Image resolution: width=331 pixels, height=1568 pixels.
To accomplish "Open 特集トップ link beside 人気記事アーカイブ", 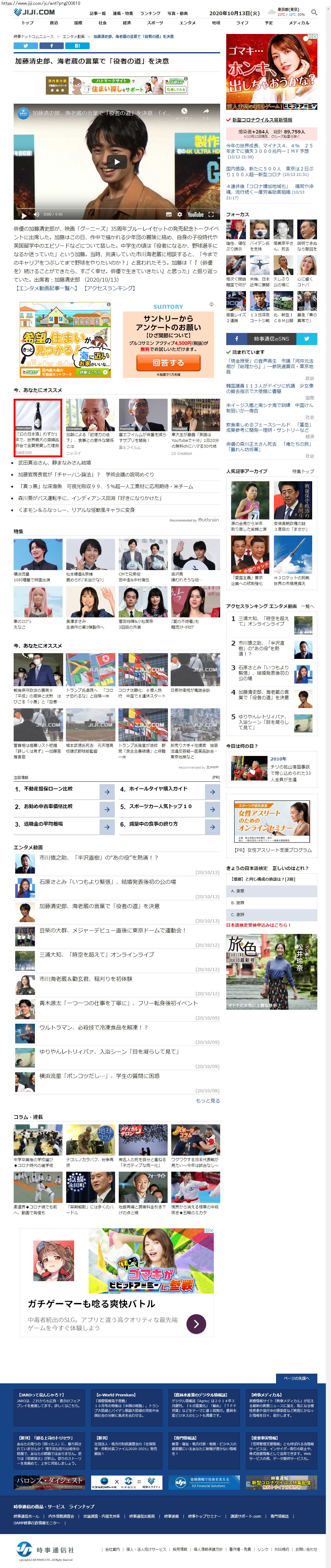I will [303, 471].
